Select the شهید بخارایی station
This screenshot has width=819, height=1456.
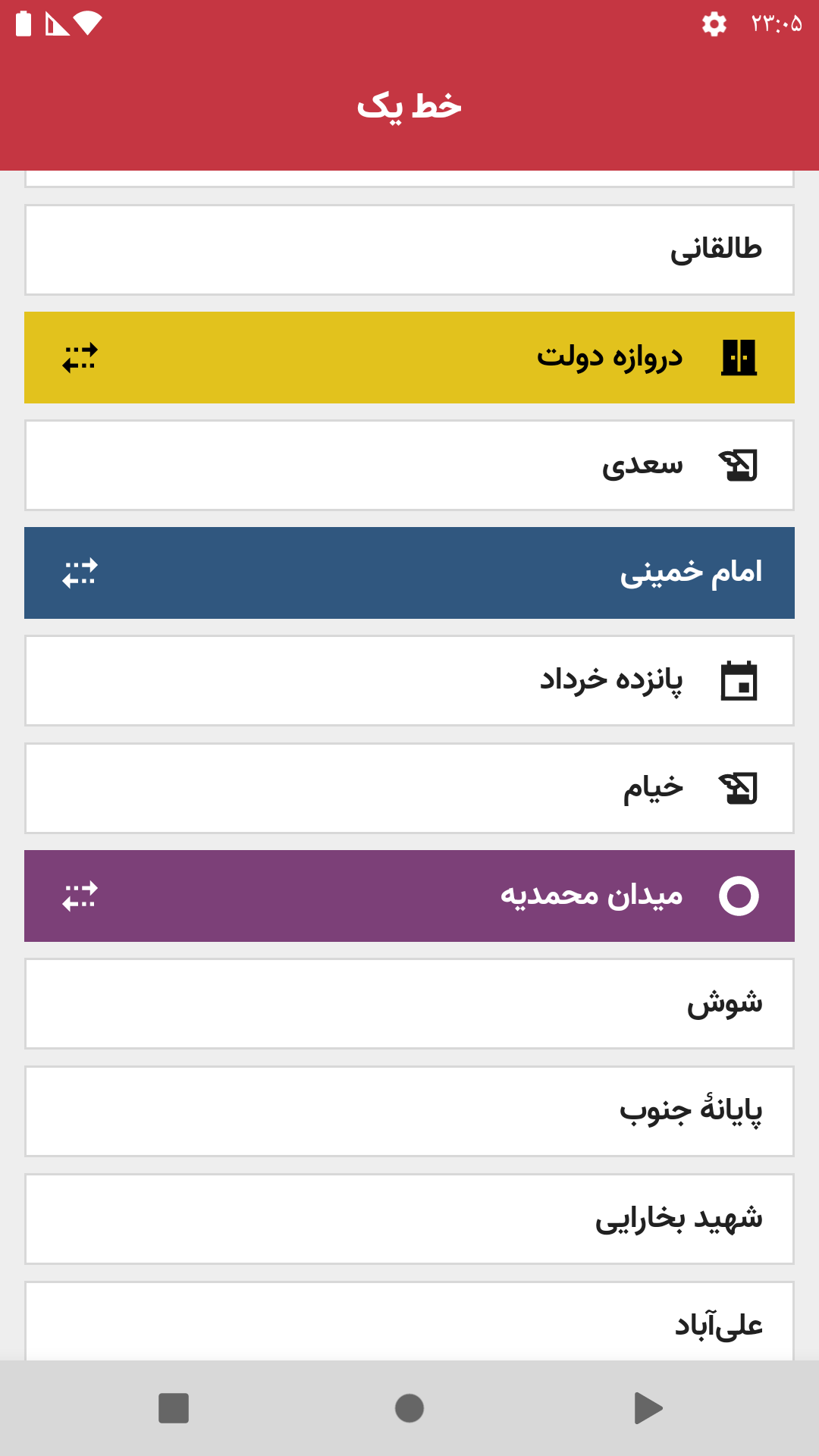409,1219
